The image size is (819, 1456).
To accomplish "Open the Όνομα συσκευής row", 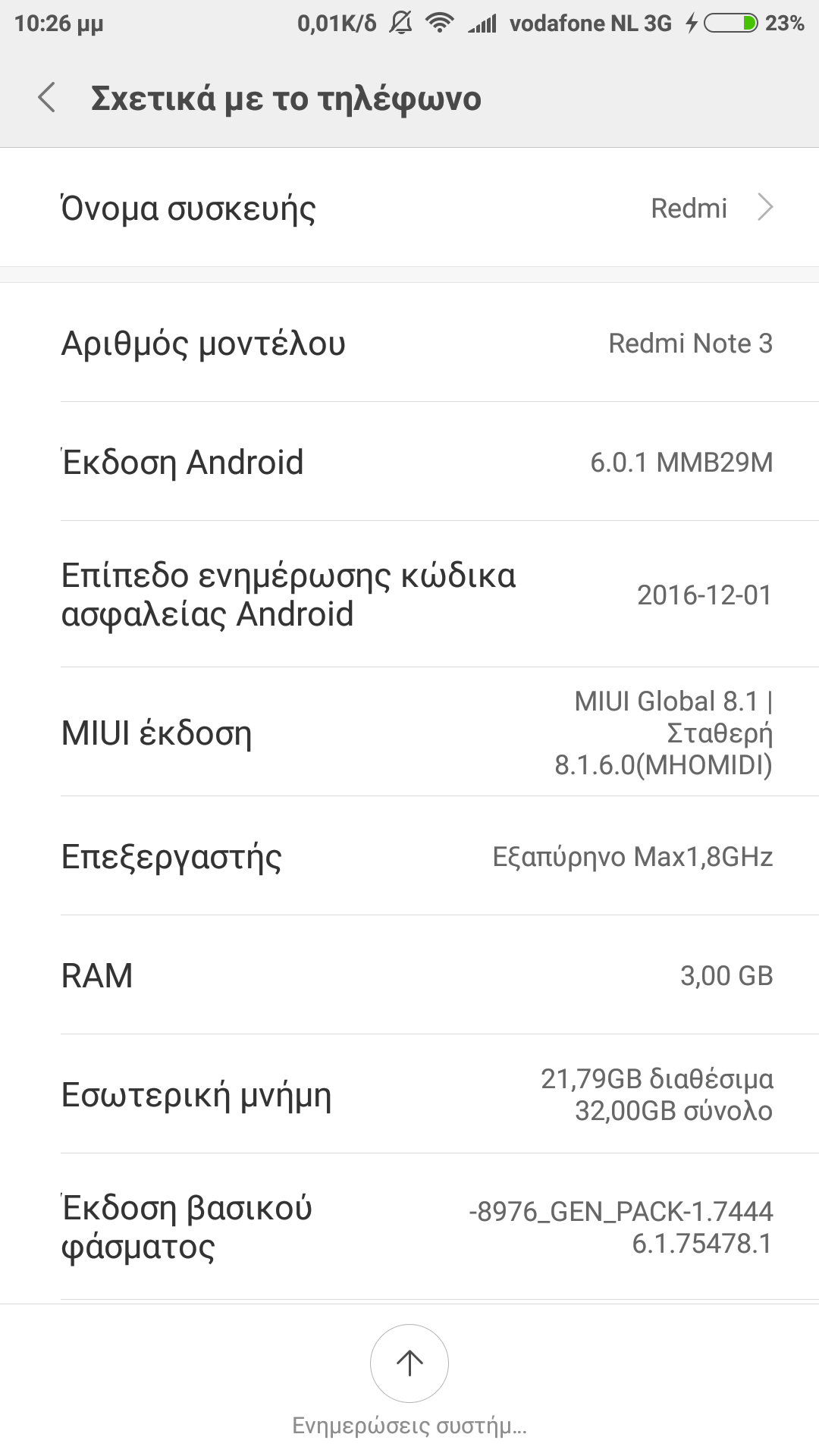I will [409, 208].
